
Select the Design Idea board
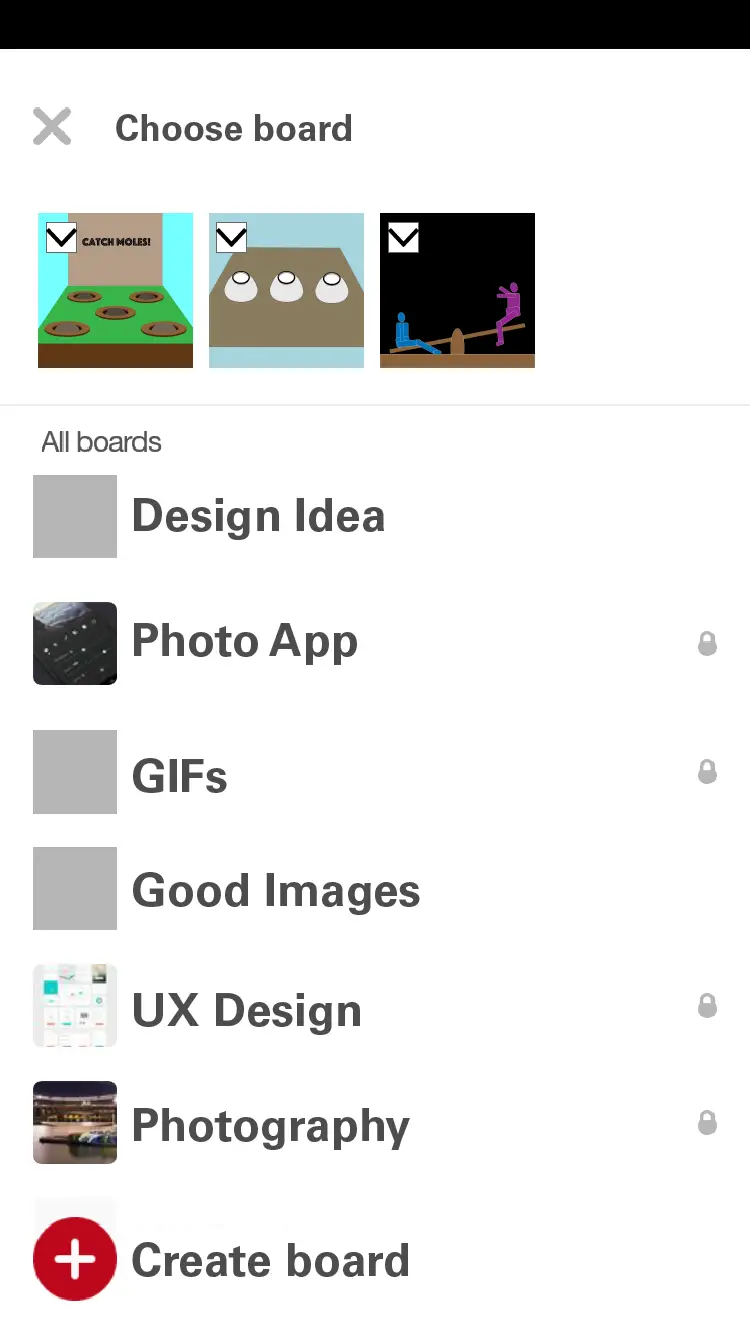click(x=258, y=516)
